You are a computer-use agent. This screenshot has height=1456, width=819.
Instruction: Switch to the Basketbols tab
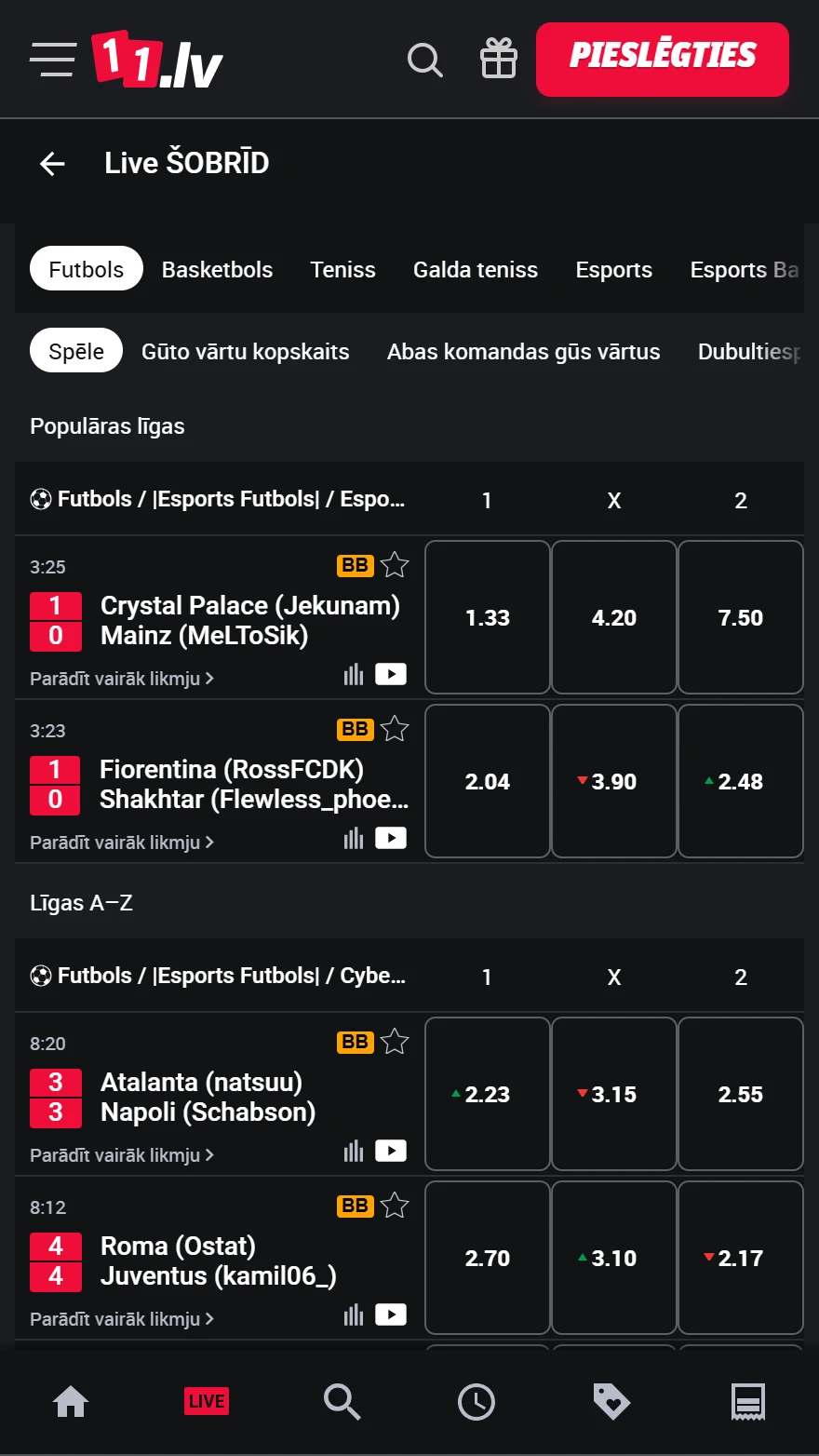217,269
